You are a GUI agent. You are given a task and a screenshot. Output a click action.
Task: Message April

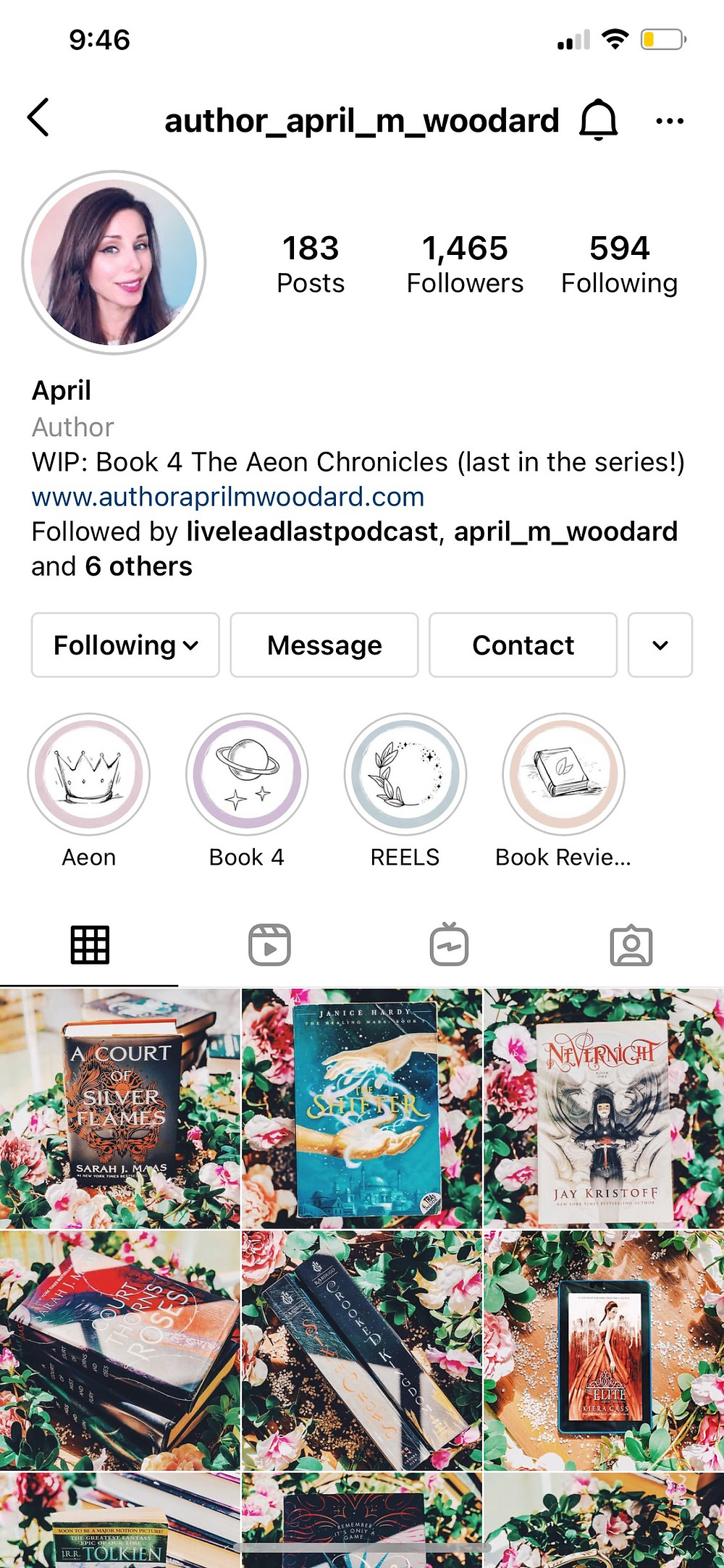(324, 645)
